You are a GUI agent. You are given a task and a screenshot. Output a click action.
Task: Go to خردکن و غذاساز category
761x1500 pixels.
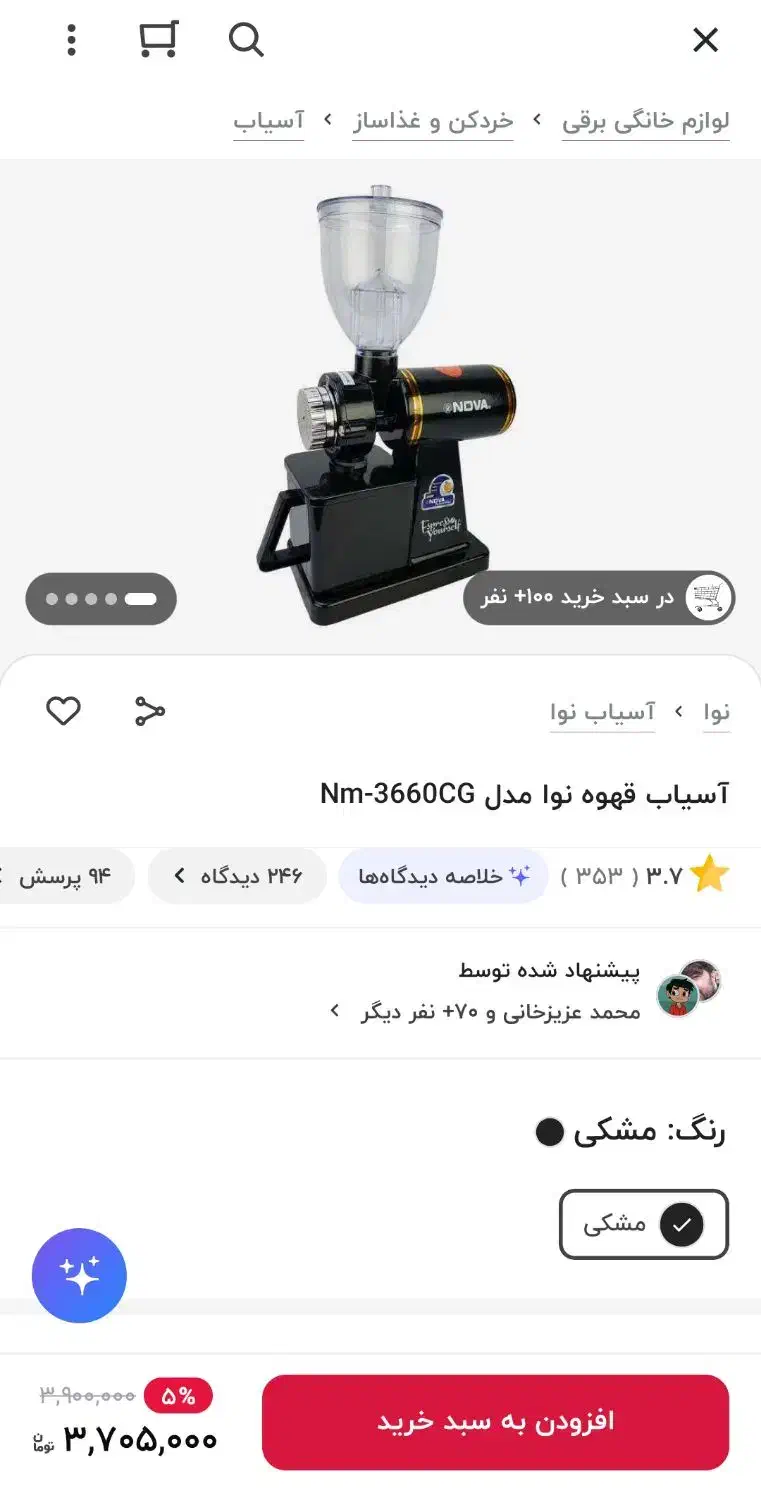point(432,122)
